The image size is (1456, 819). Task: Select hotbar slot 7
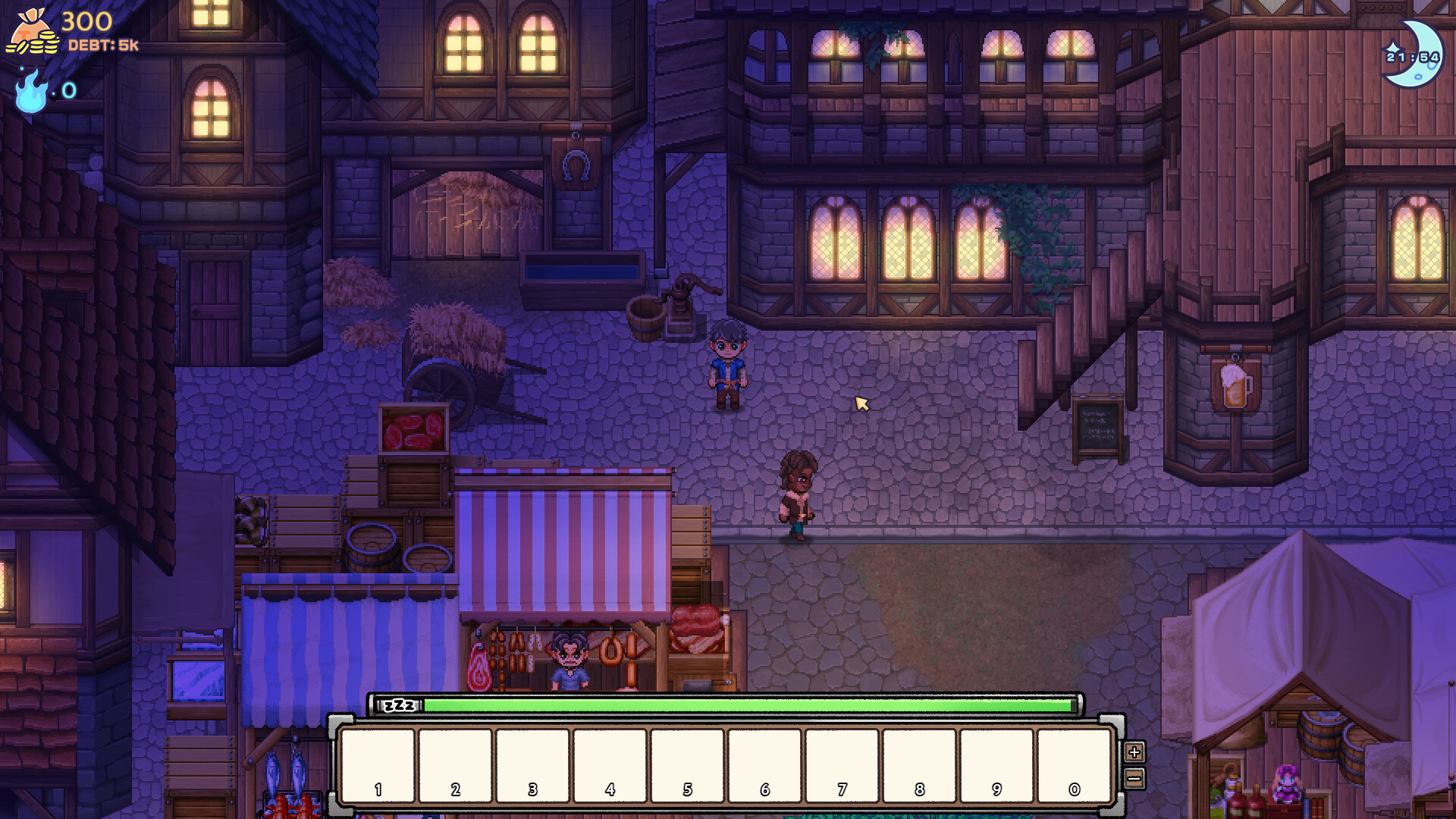[842, 764]
